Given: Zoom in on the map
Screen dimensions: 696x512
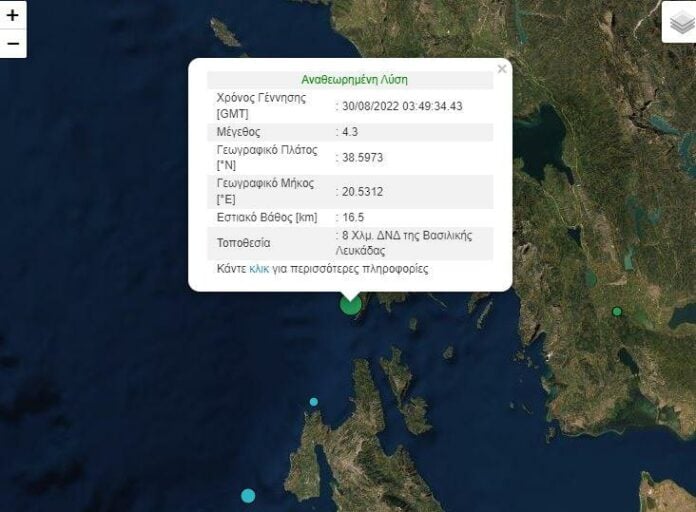Looking at the screenshot, I should coord(12,15).
